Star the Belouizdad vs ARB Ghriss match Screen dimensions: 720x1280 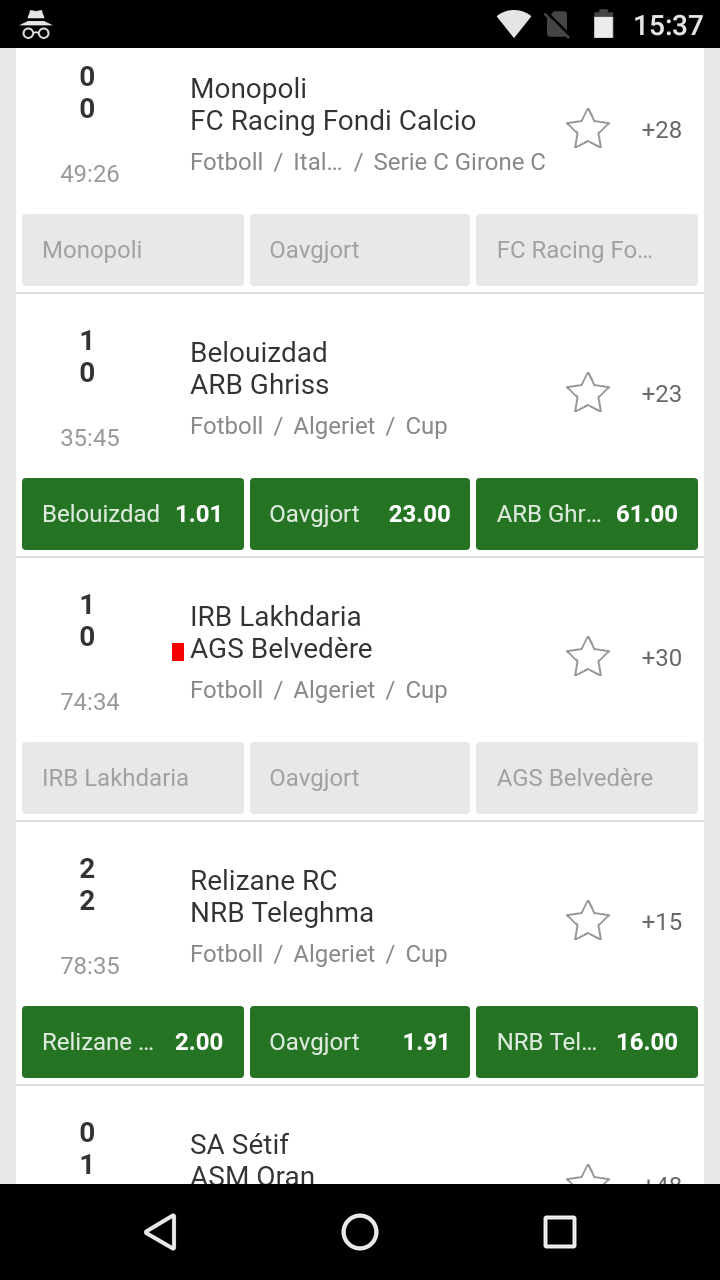tap(588, 393)
